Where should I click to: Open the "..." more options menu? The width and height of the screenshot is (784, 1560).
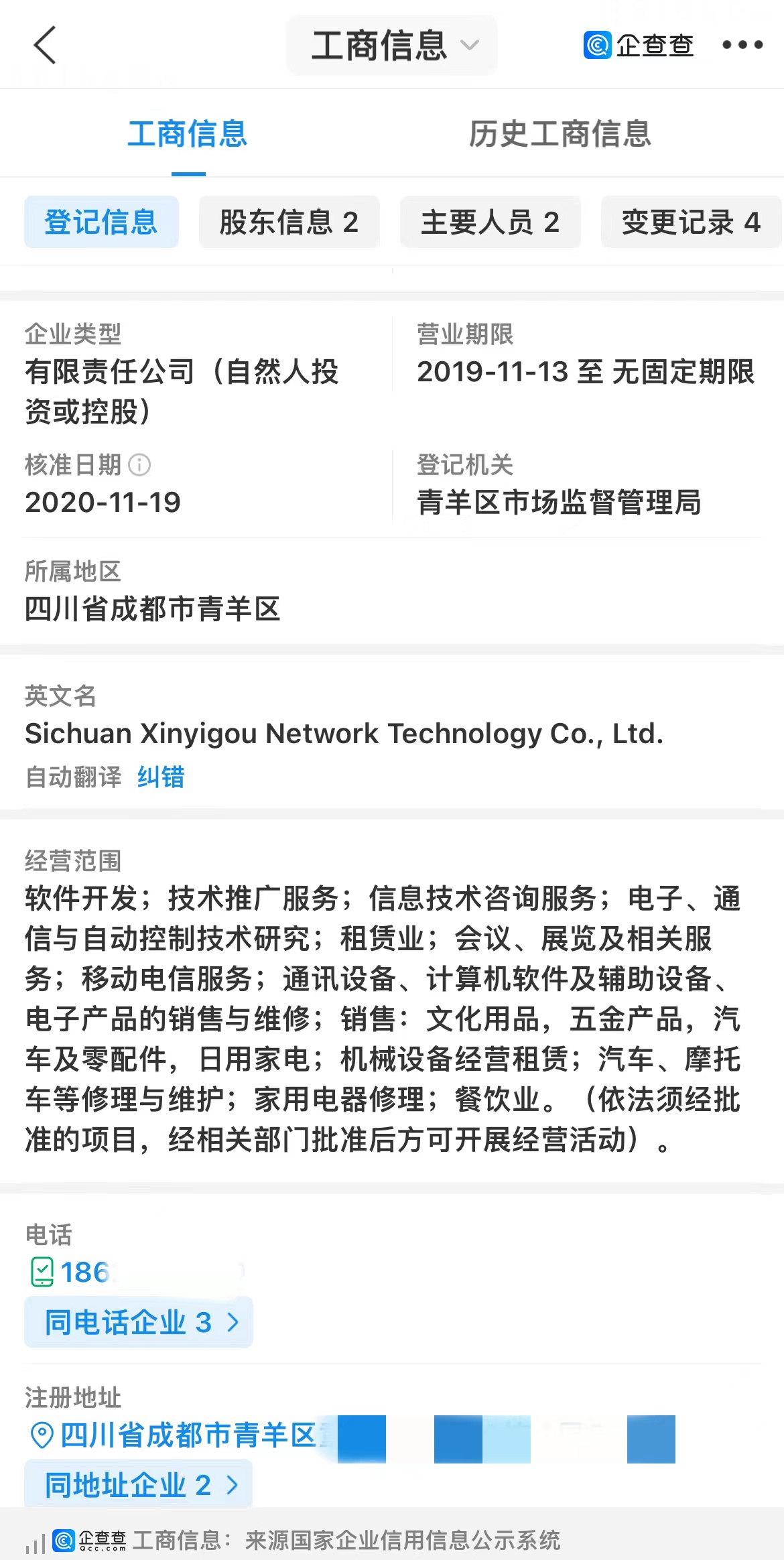click(741, 45)
